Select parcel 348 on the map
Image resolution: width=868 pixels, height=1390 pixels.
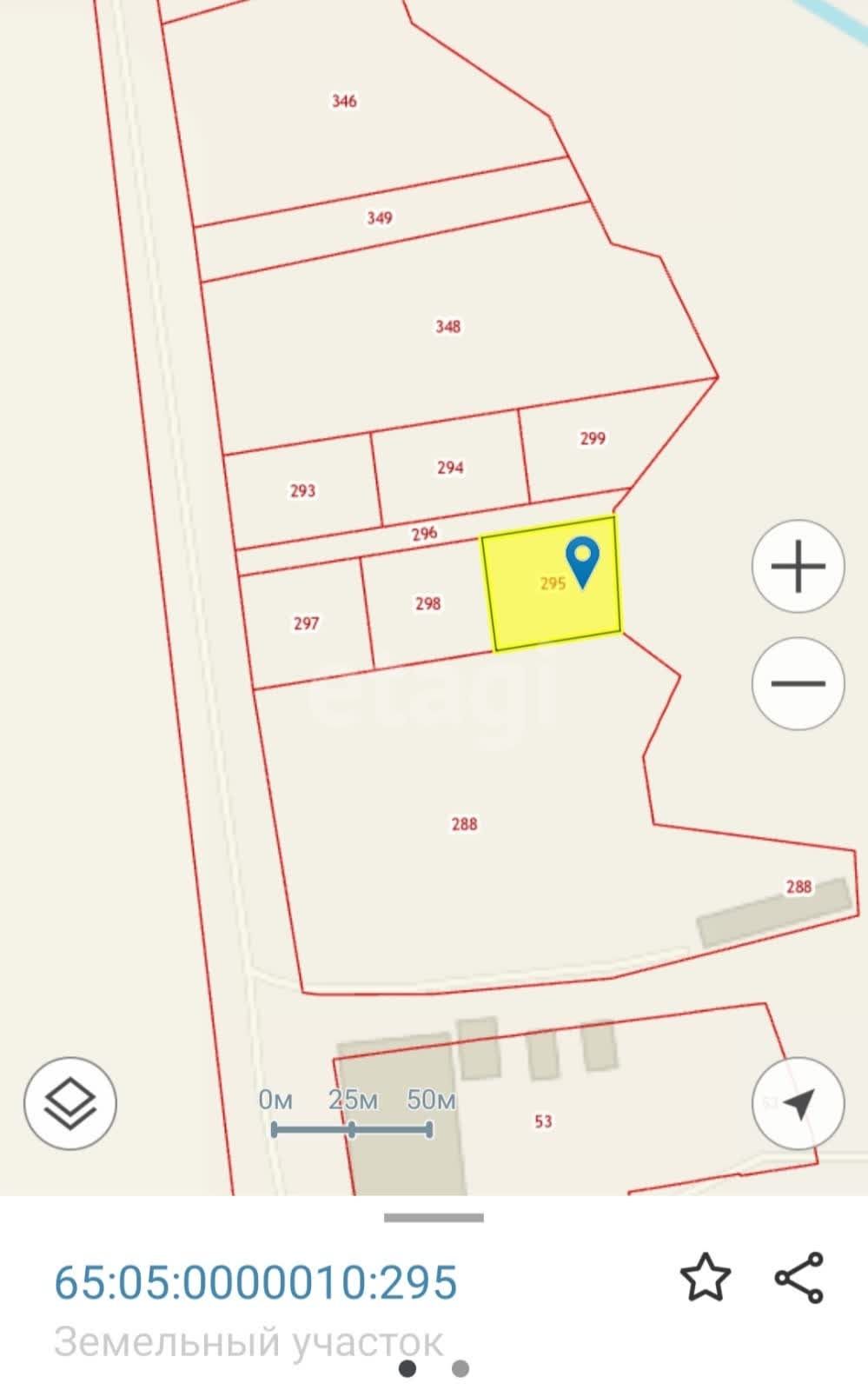point(447,327)
